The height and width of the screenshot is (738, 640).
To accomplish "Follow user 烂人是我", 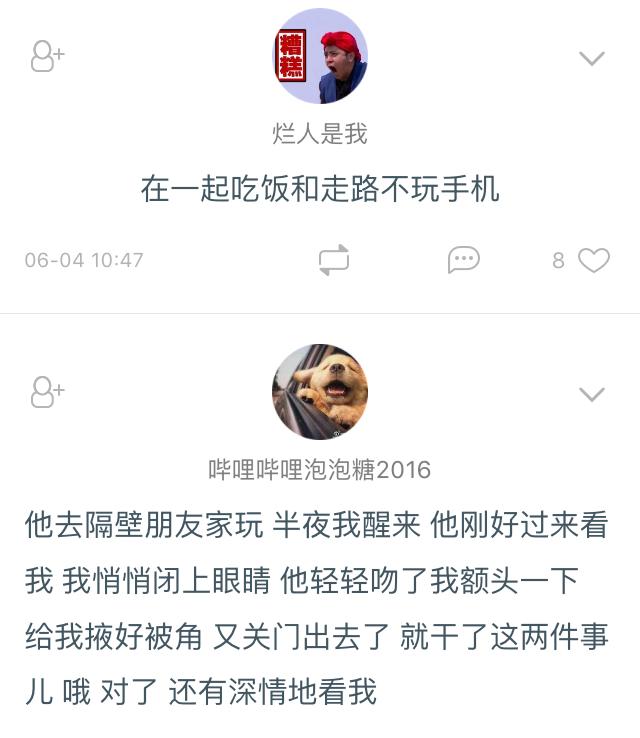I will click(47, 57).
